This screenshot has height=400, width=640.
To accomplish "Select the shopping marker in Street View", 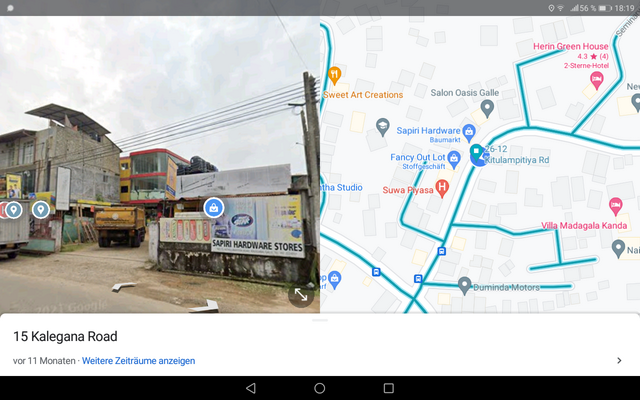I will (213, 208).
